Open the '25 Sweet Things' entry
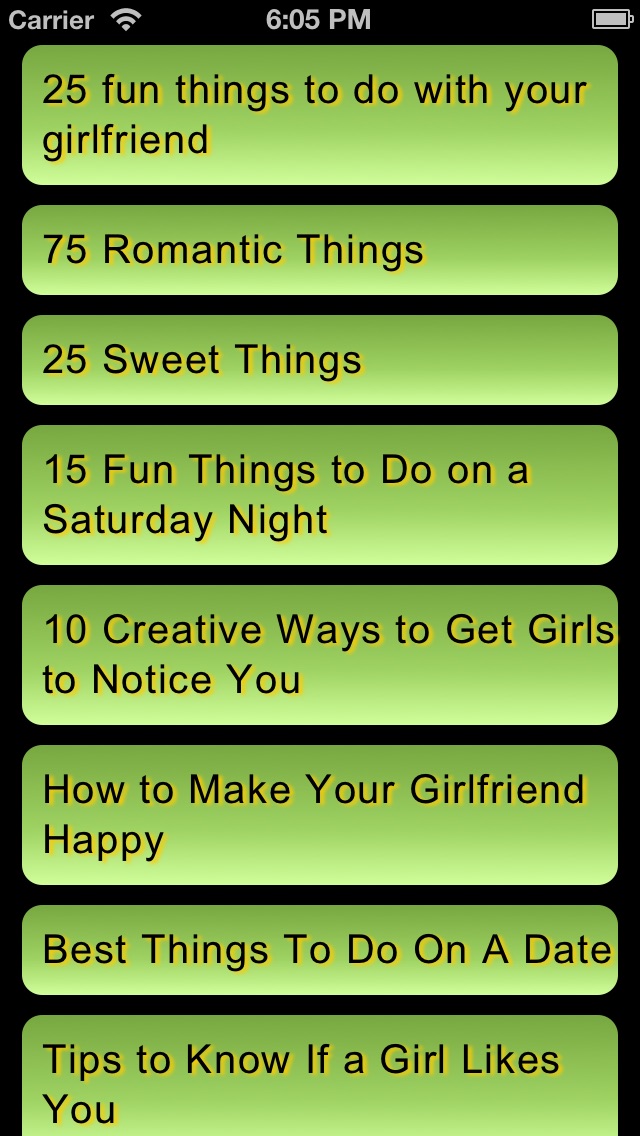 (x=320, y=360)
